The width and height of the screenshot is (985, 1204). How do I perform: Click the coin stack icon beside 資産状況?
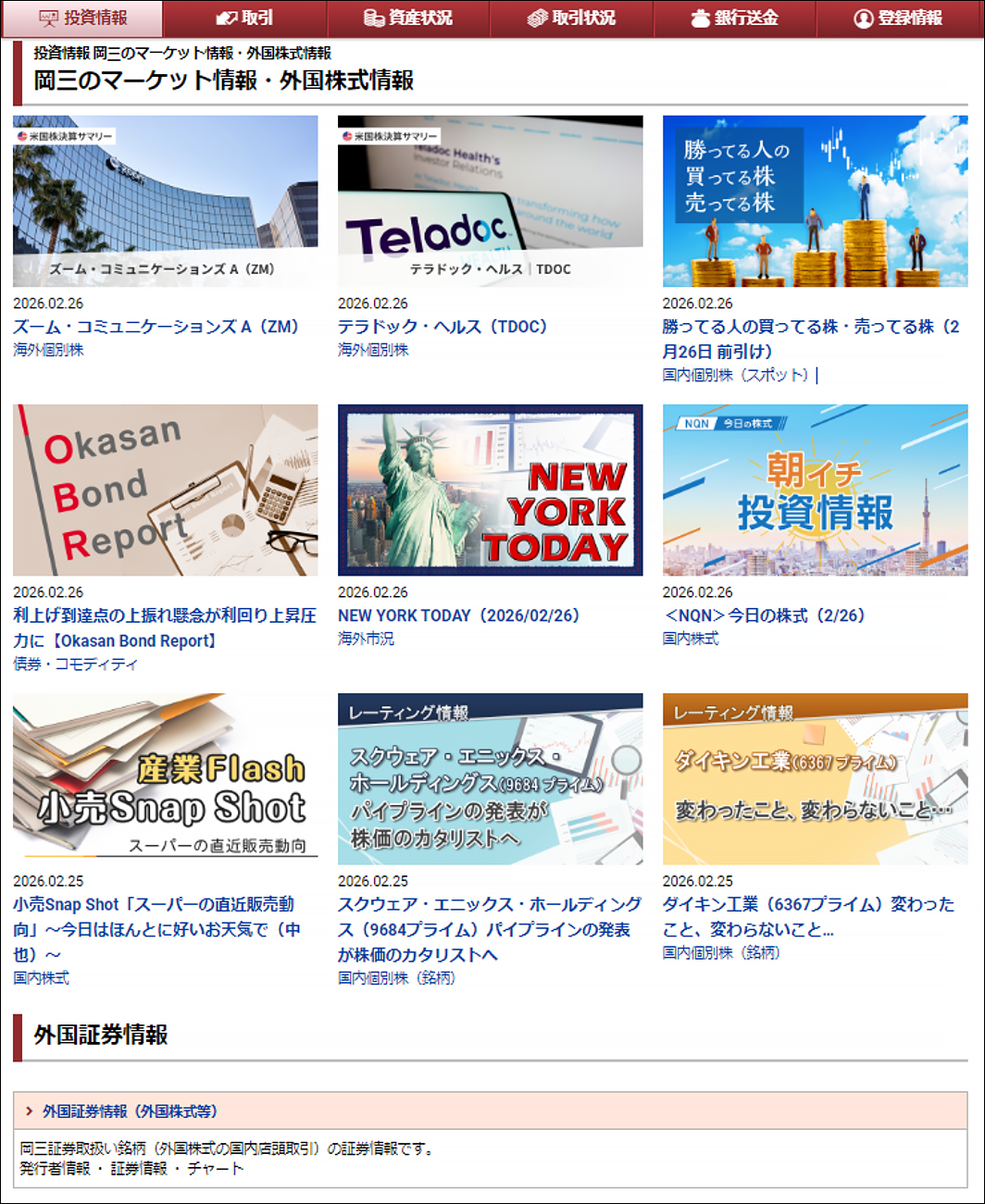tap(373, 17)
